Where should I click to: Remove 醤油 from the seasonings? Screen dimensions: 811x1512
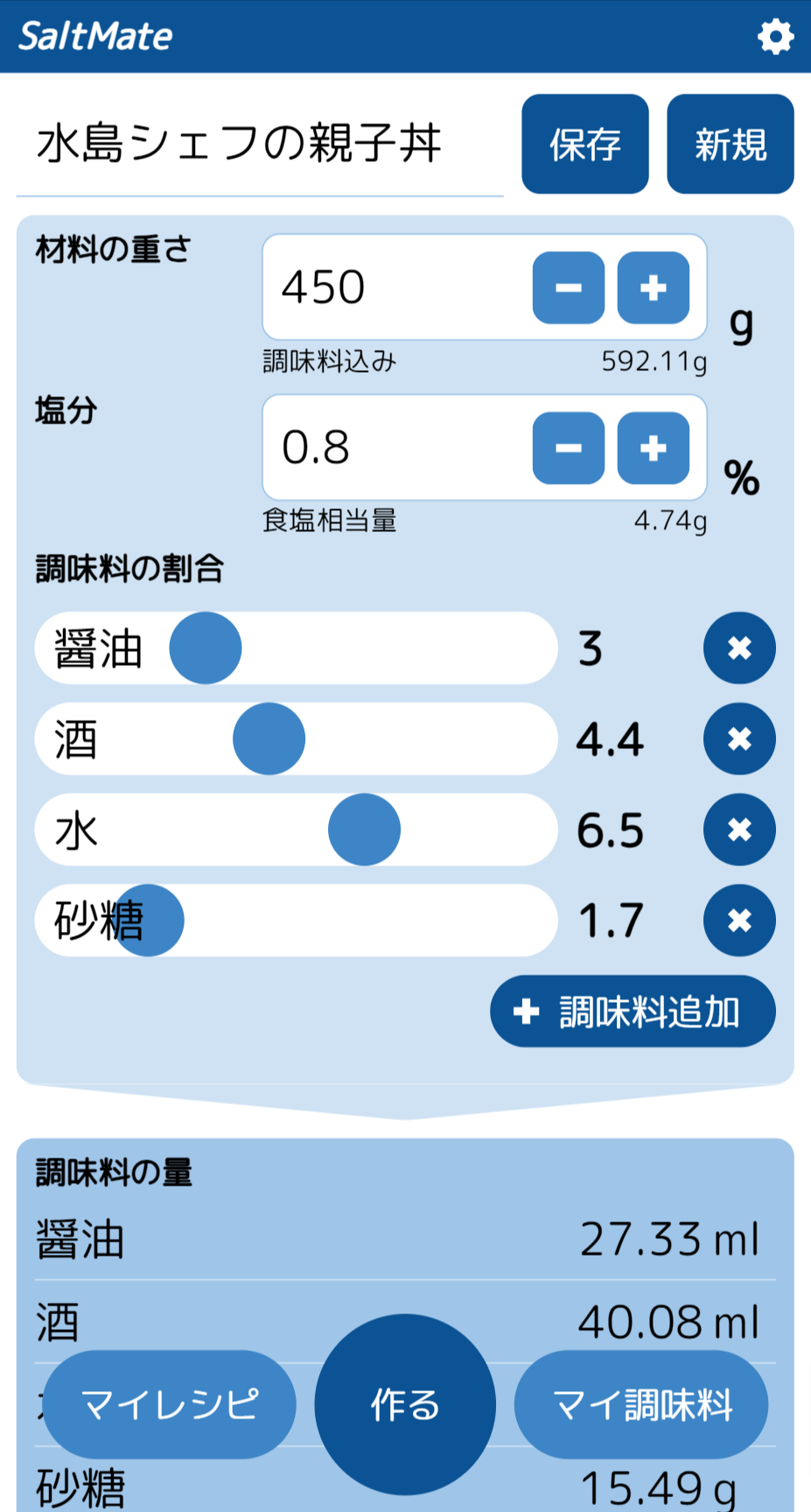(739, 648)
